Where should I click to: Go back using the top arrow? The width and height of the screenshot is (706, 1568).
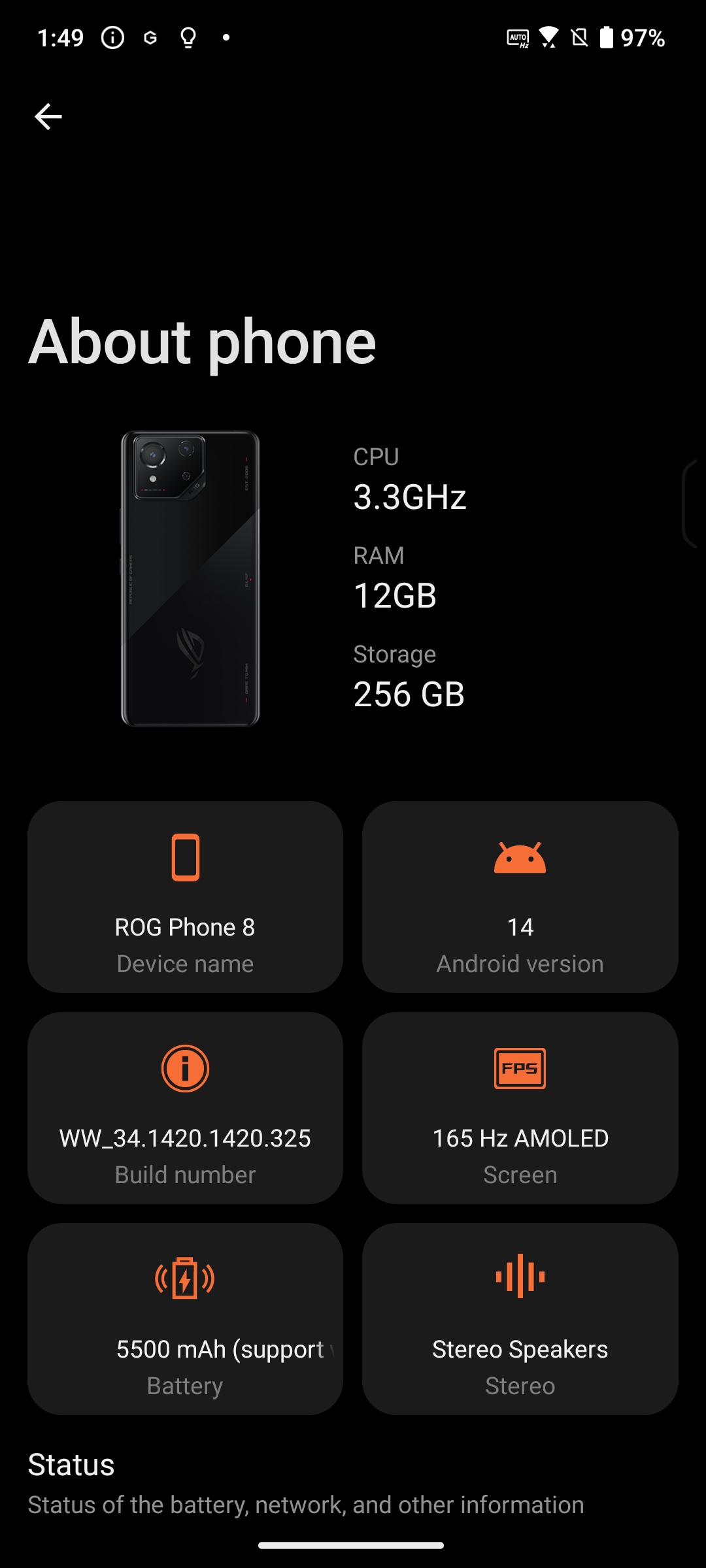(x=48, y=117)
